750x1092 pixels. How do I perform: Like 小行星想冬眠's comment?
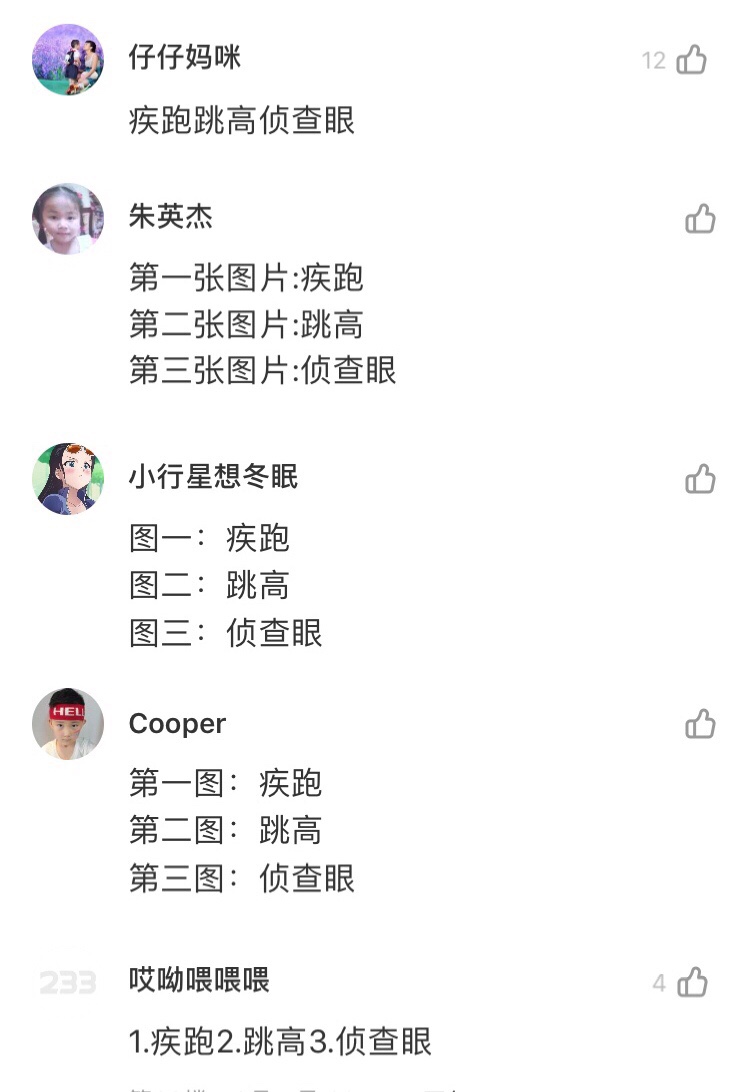click(700, 479)
